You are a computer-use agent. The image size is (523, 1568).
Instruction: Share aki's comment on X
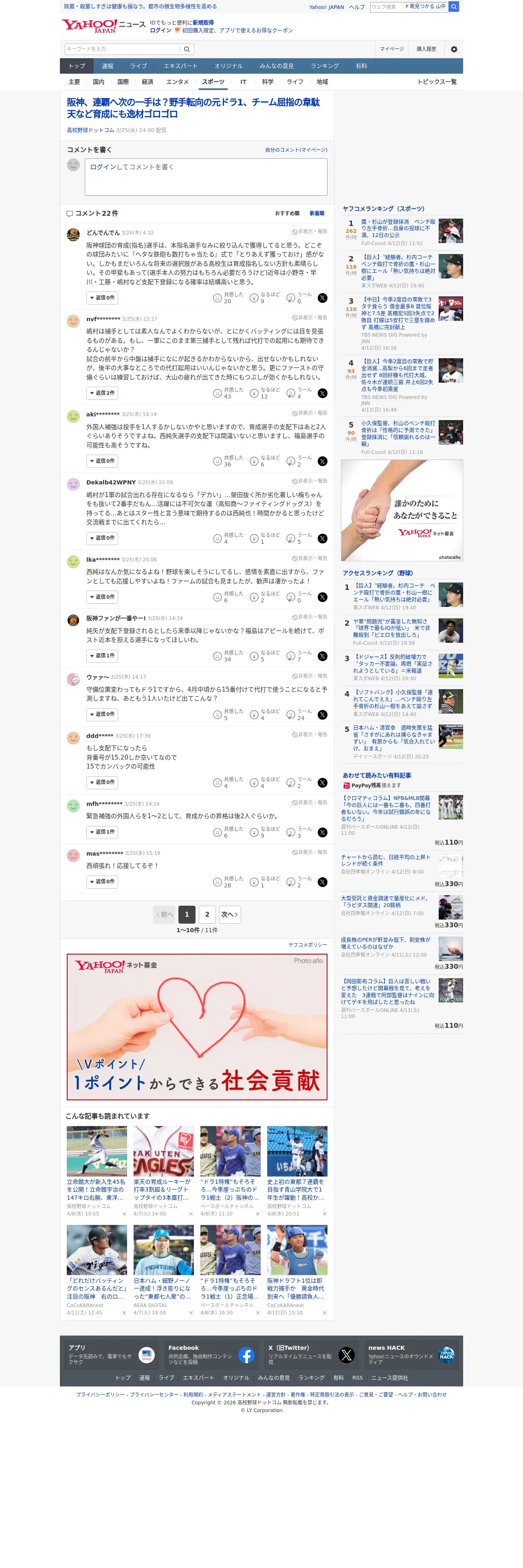(x=322, y=461)
